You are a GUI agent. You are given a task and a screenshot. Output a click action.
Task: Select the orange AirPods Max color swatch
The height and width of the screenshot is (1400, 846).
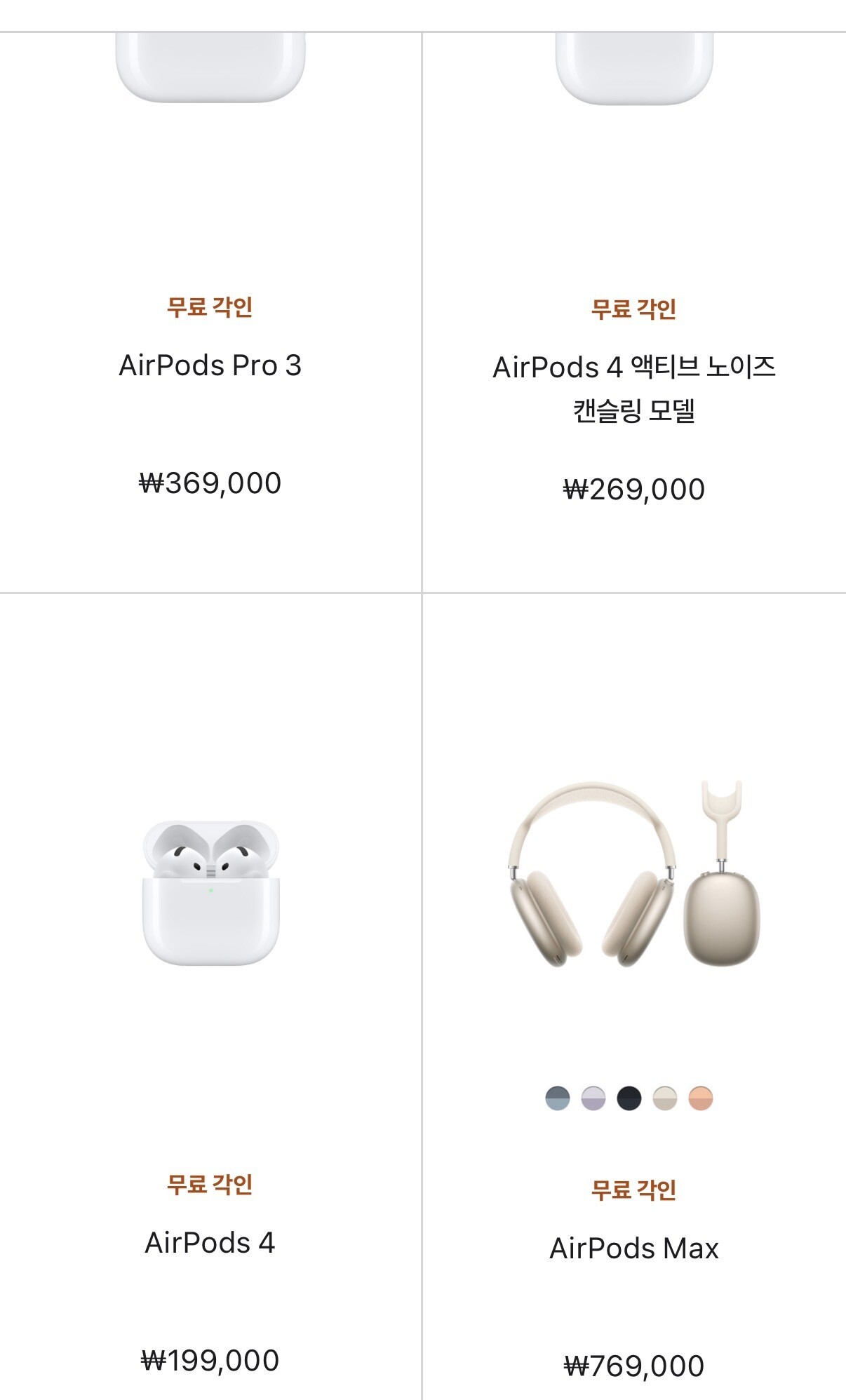701,1098
